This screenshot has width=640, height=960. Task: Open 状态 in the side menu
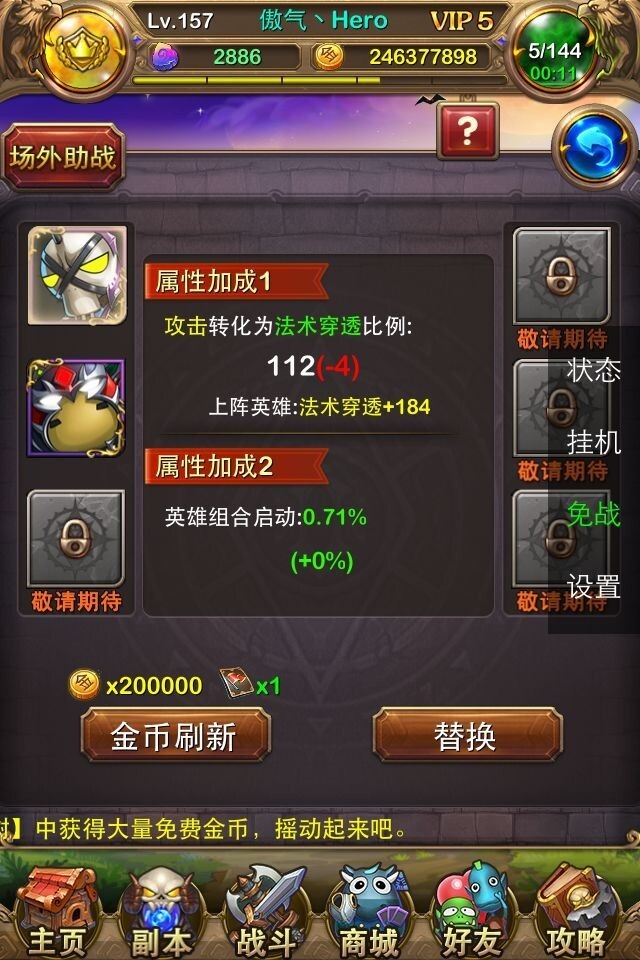tap(594, 369)
